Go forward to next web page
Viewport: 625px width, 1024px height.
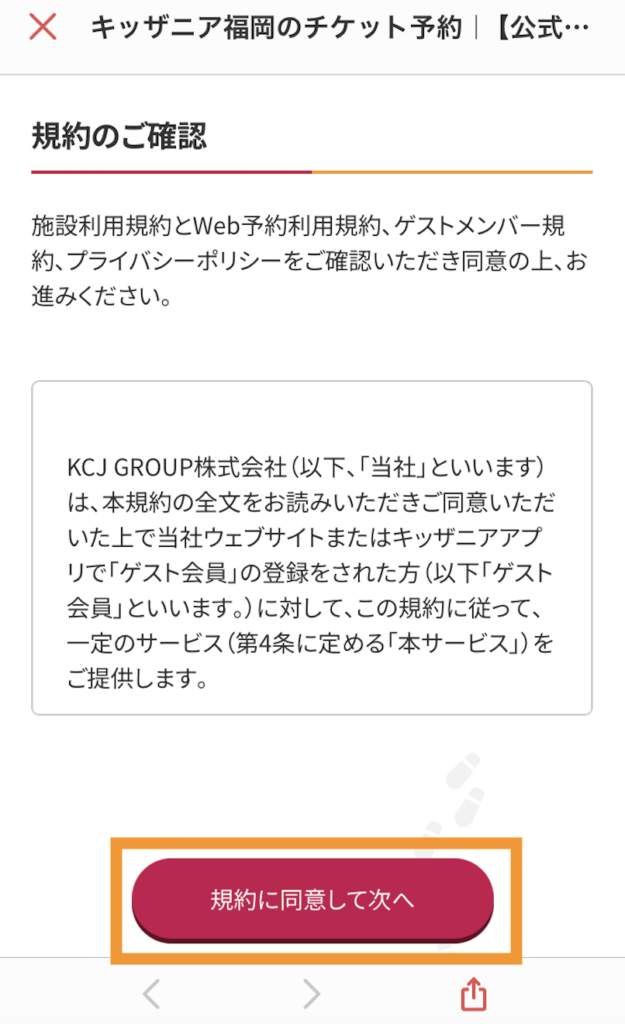tap(311, 993)
